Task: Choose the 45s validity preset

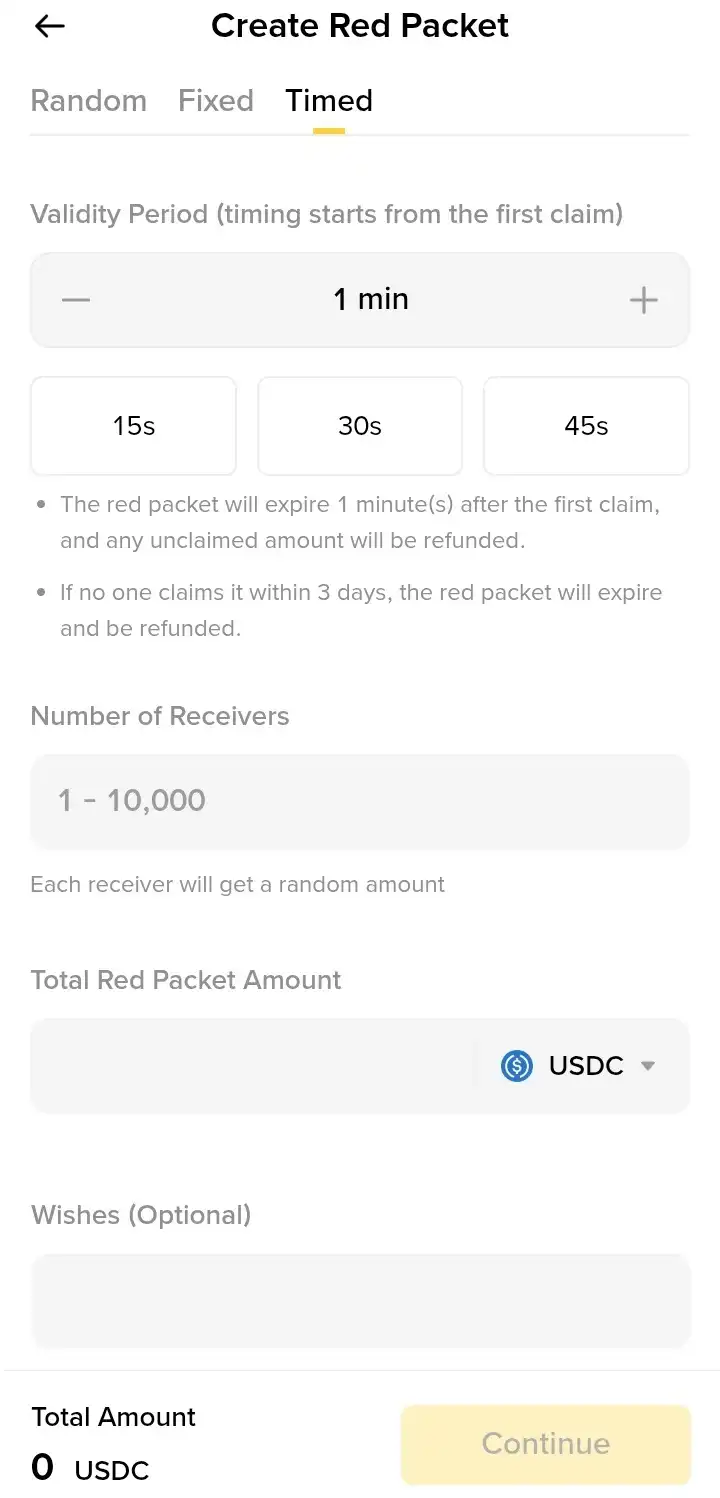Action: click(x=585, y=425)
